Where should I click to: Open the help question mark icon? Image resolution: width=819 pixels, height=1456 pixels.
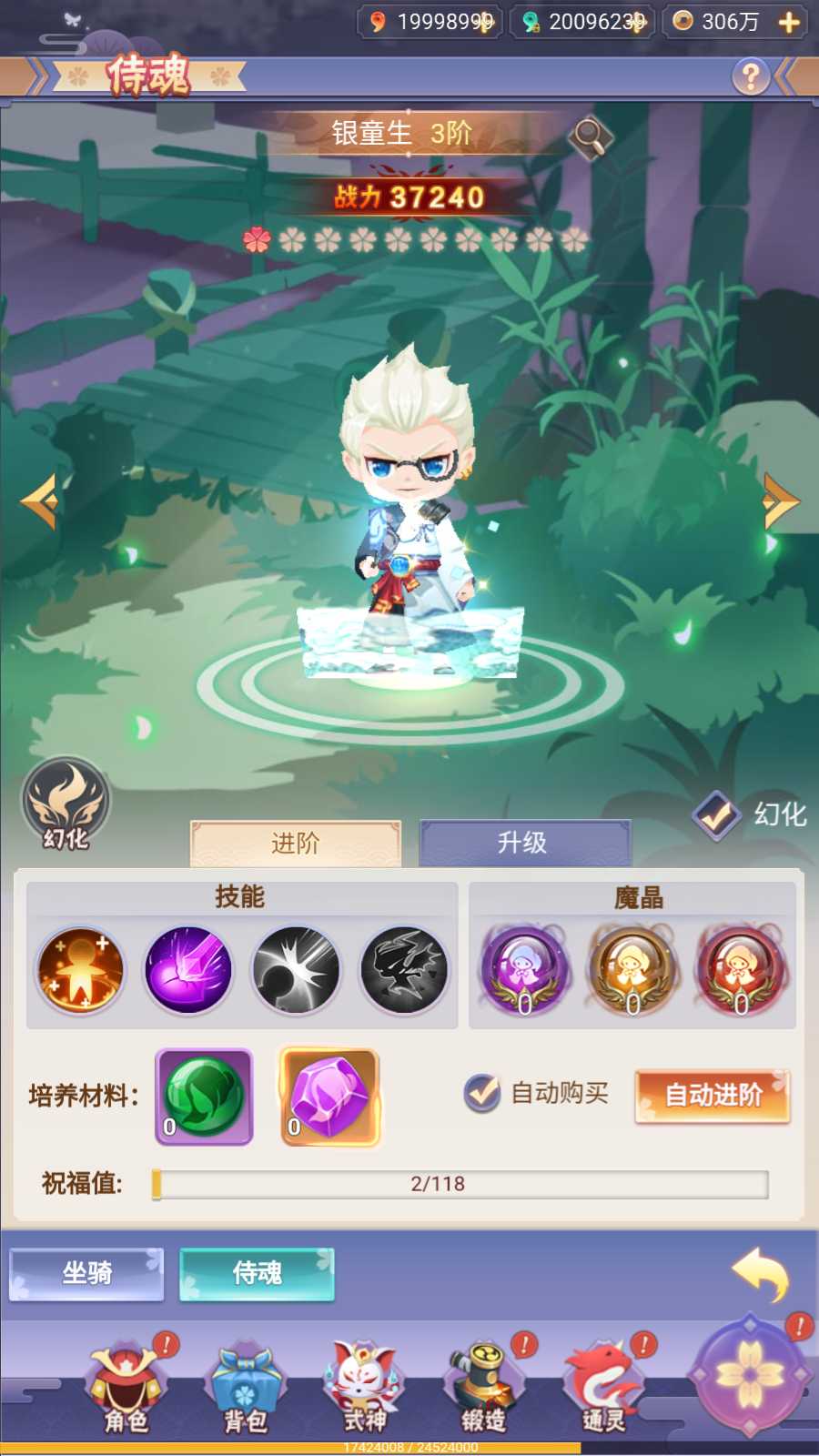click(x=750, y=77)
